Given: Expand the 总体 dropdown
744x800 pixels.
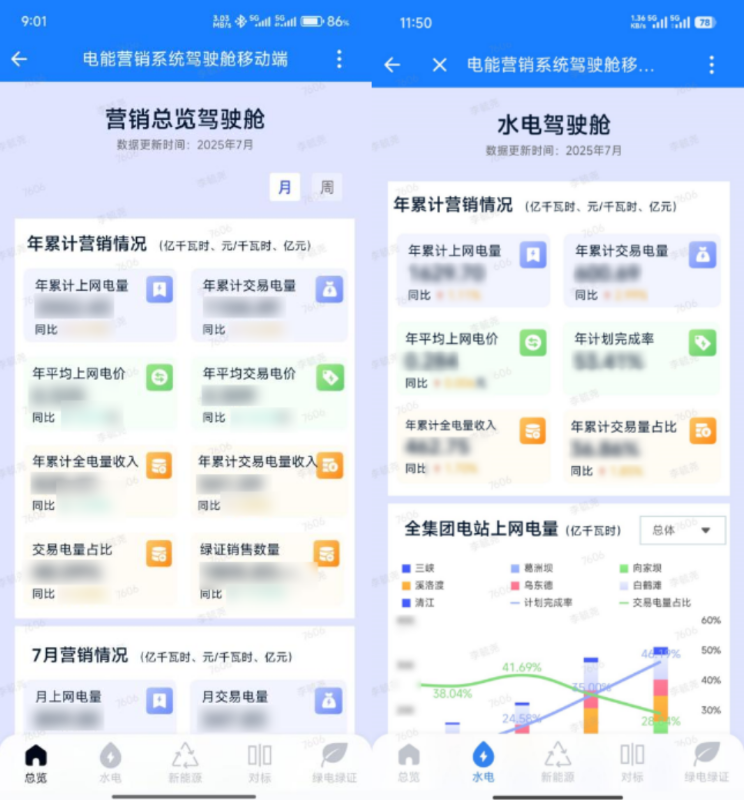Looking at the screenshot, I should (x=682, y=530).
